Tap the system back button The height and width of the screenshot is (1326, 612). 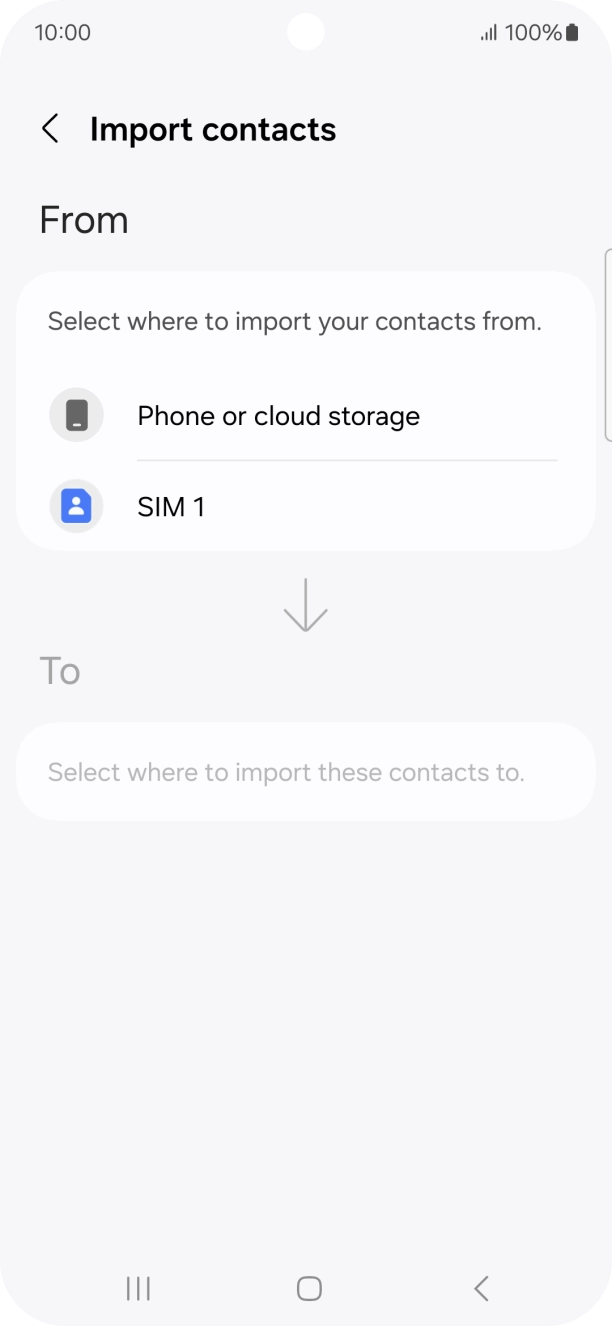tap(481, 1288)
